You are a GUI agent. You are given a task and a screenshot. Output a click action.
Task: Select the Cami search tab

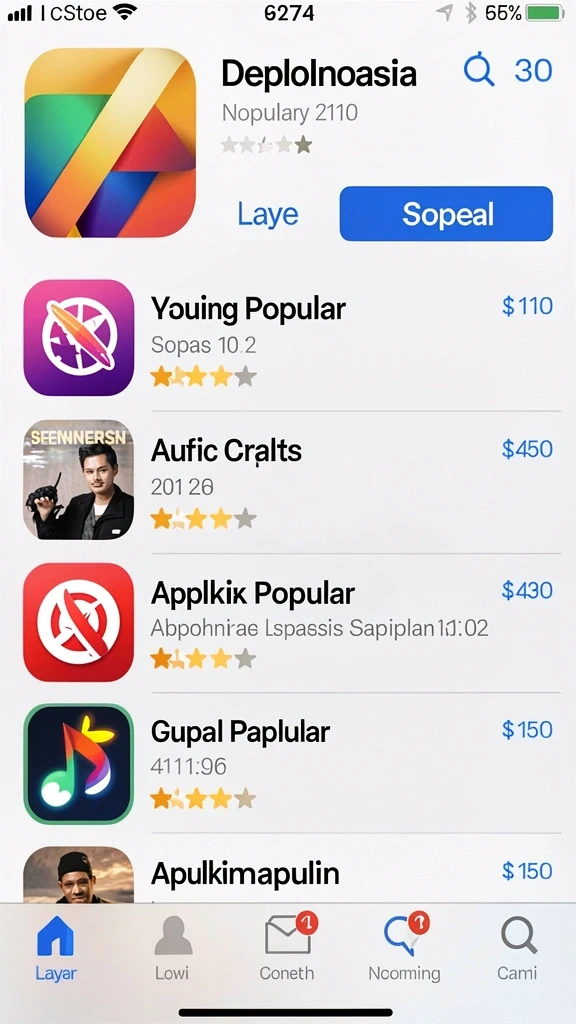point(518,948)
